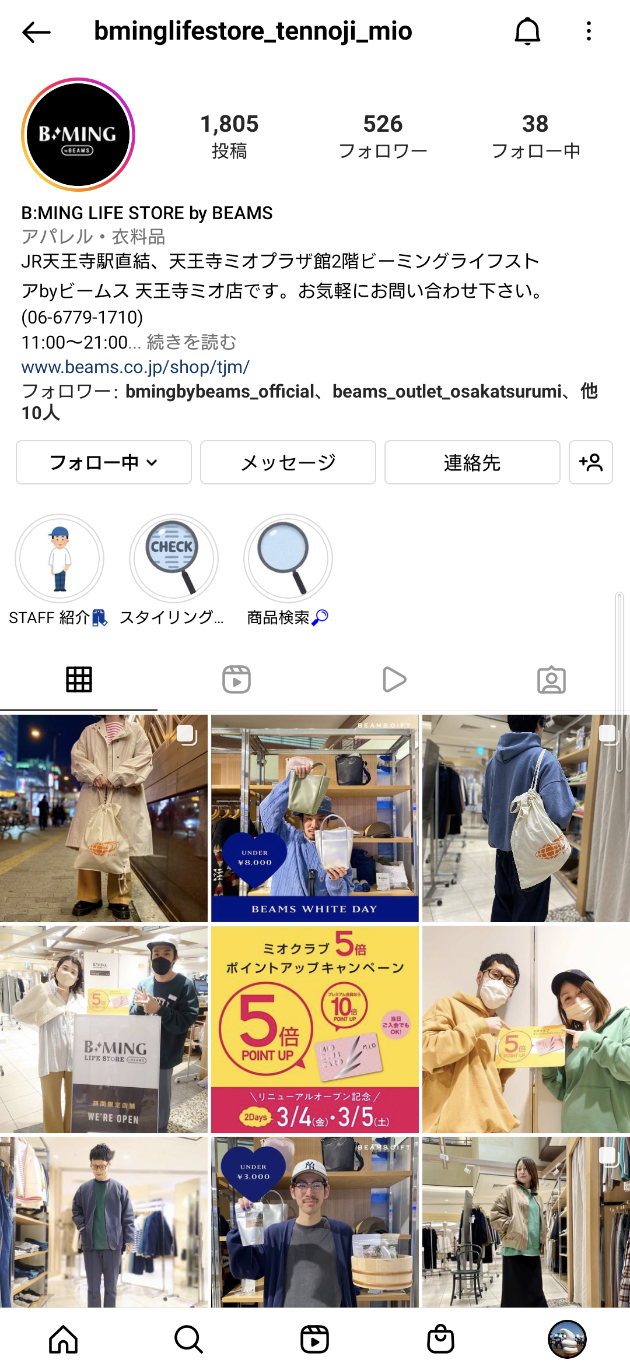Go back using the top arrow

tap(36, 32)
